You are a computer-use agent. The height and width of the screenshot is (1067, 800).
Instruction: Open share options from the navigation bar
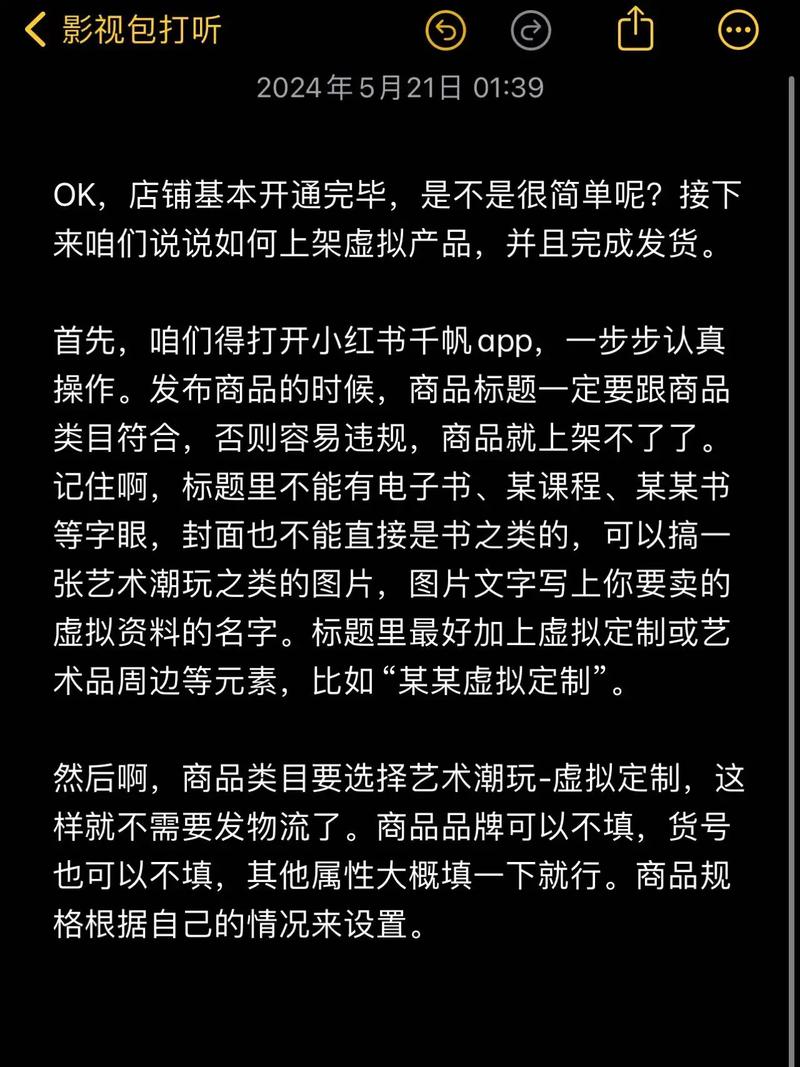635,28
